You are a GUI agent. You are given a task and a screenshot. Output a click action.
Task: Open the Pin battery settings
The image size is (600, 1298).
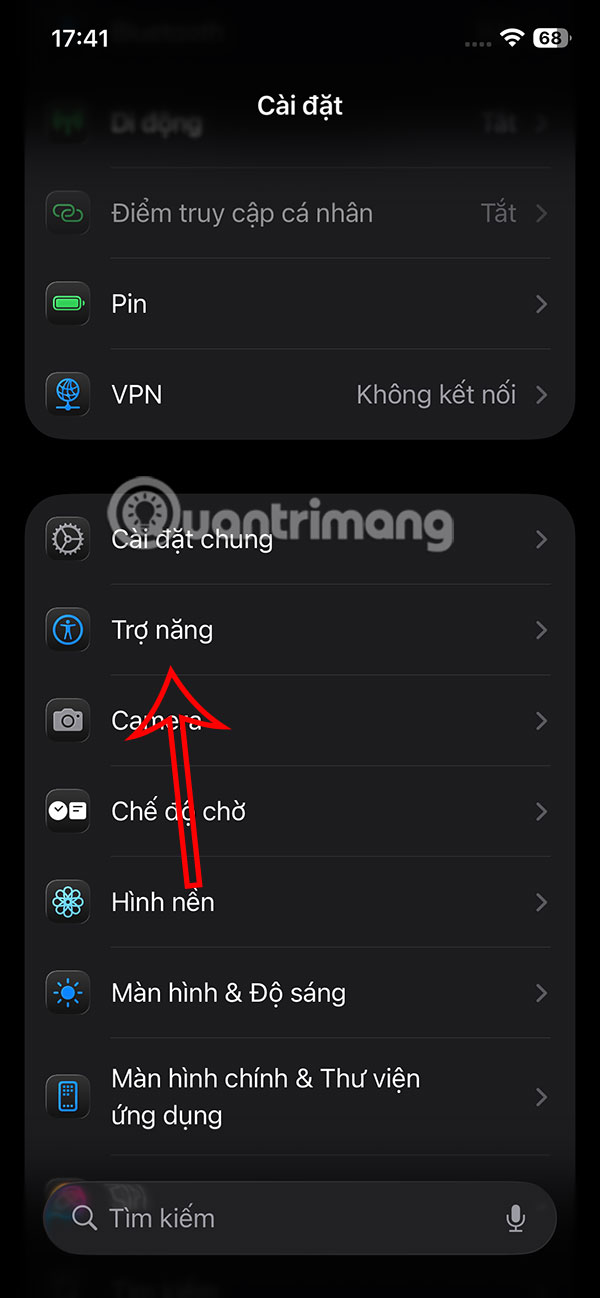pos(300,304)
